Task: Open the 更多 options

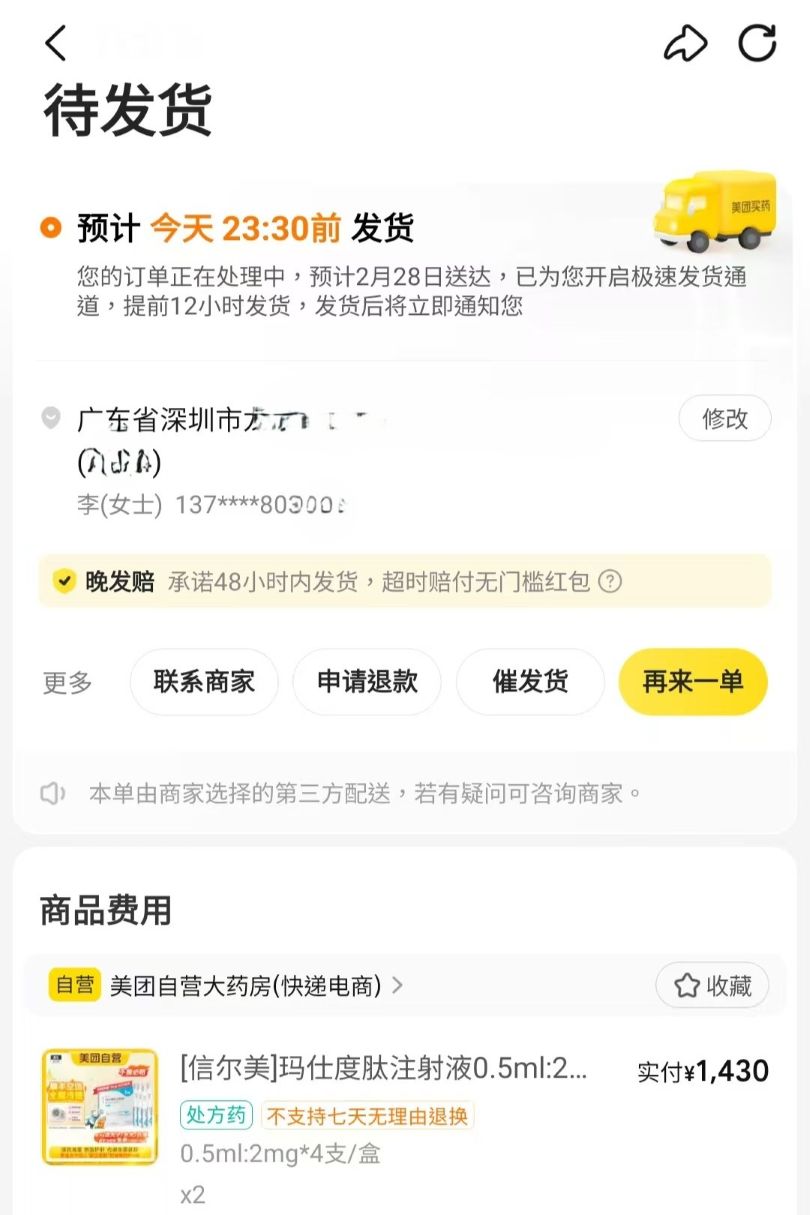Action: [x=67, y=683]
